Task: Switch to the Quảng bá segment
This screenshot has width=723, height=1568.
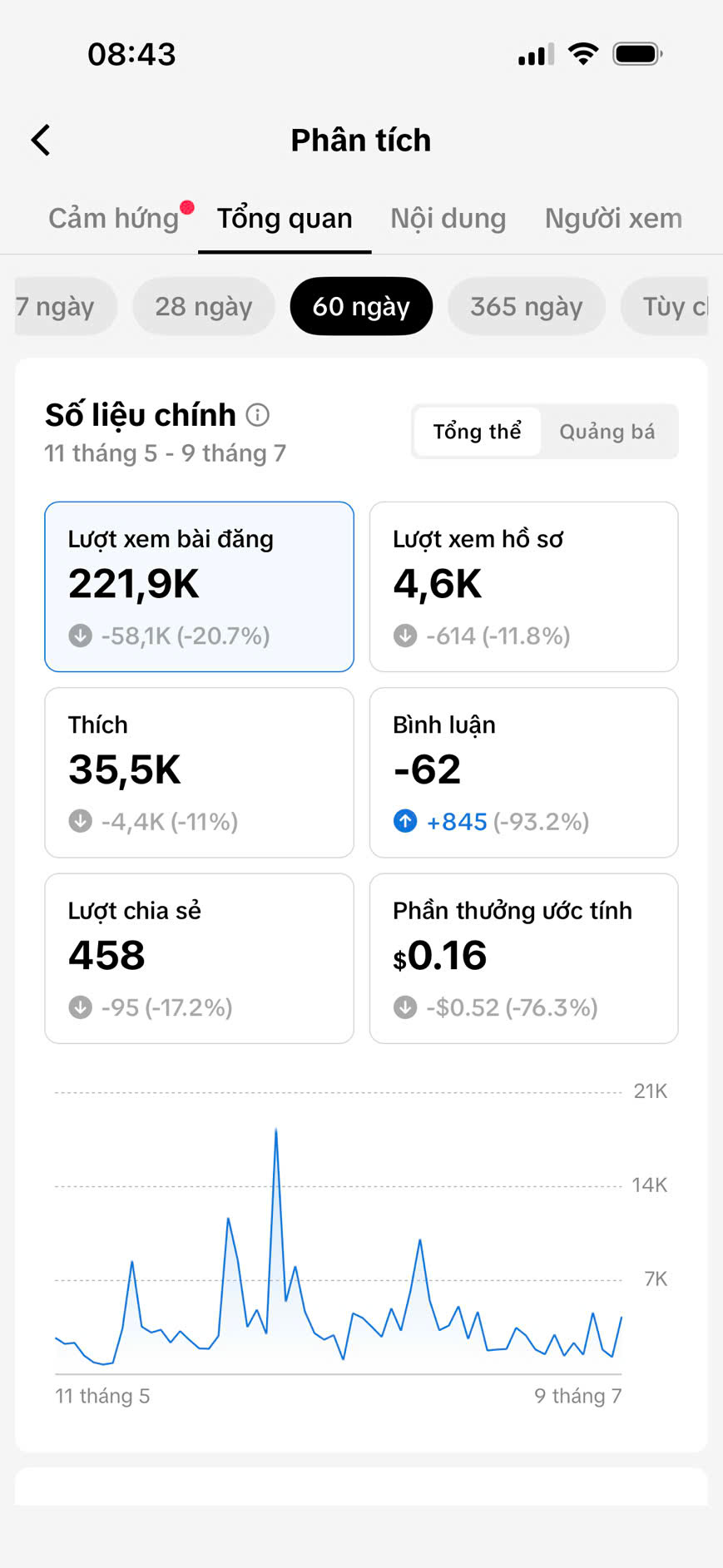Action: 607,432
